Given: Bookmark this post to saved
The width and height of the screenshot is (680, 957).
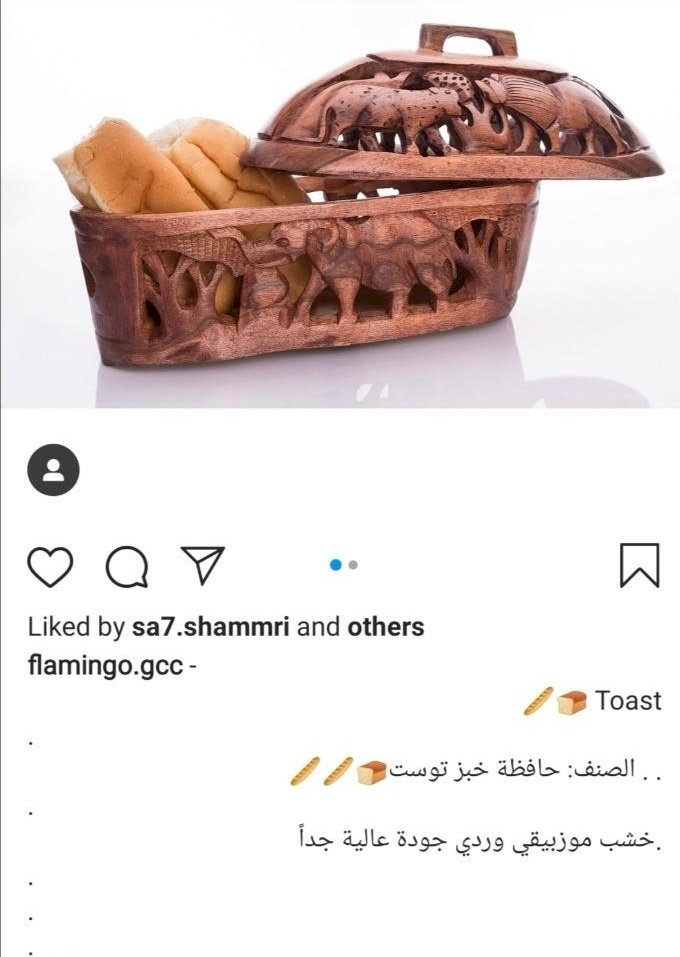Looking at the screenshot, I should pyautogui.click(x=639, y=565).
